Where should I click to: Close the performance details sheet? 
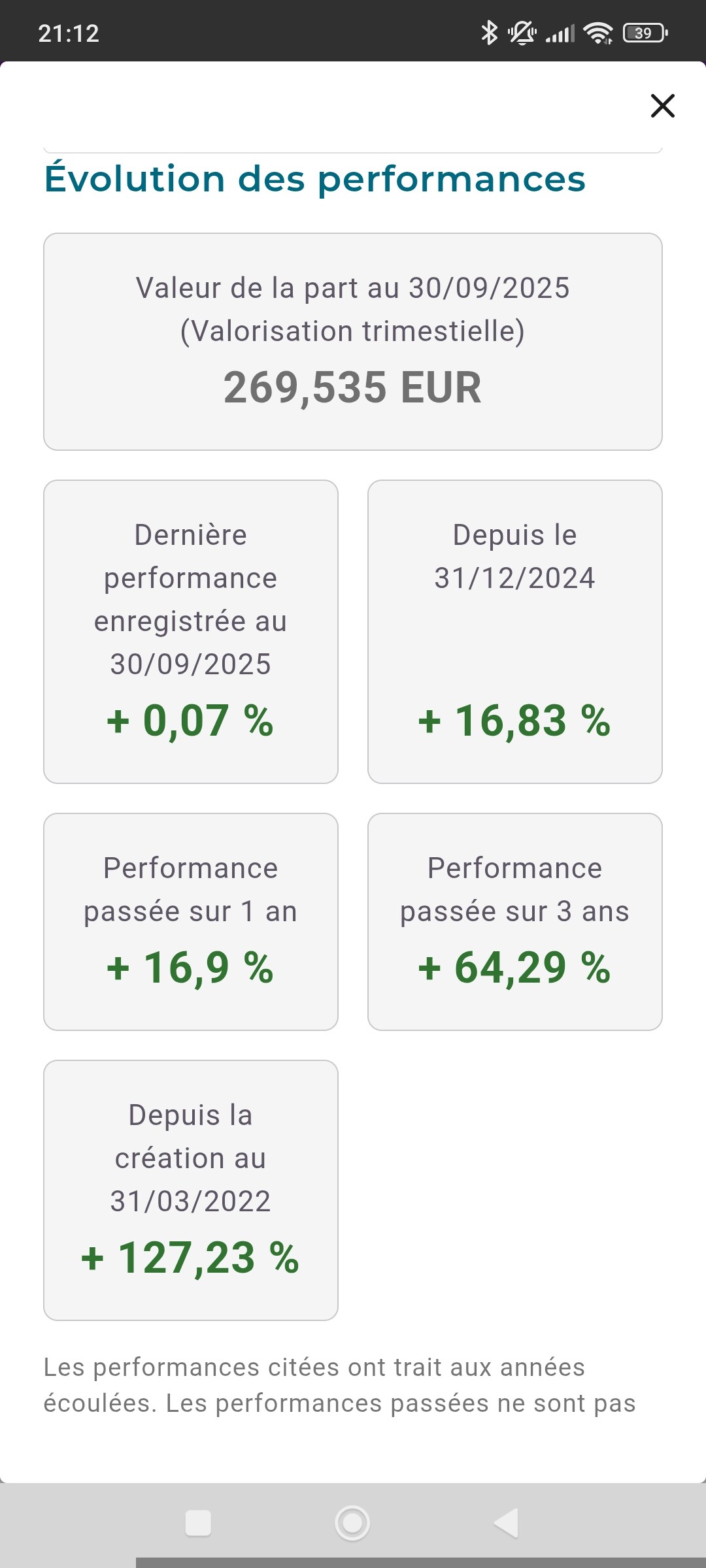point(662,105)
